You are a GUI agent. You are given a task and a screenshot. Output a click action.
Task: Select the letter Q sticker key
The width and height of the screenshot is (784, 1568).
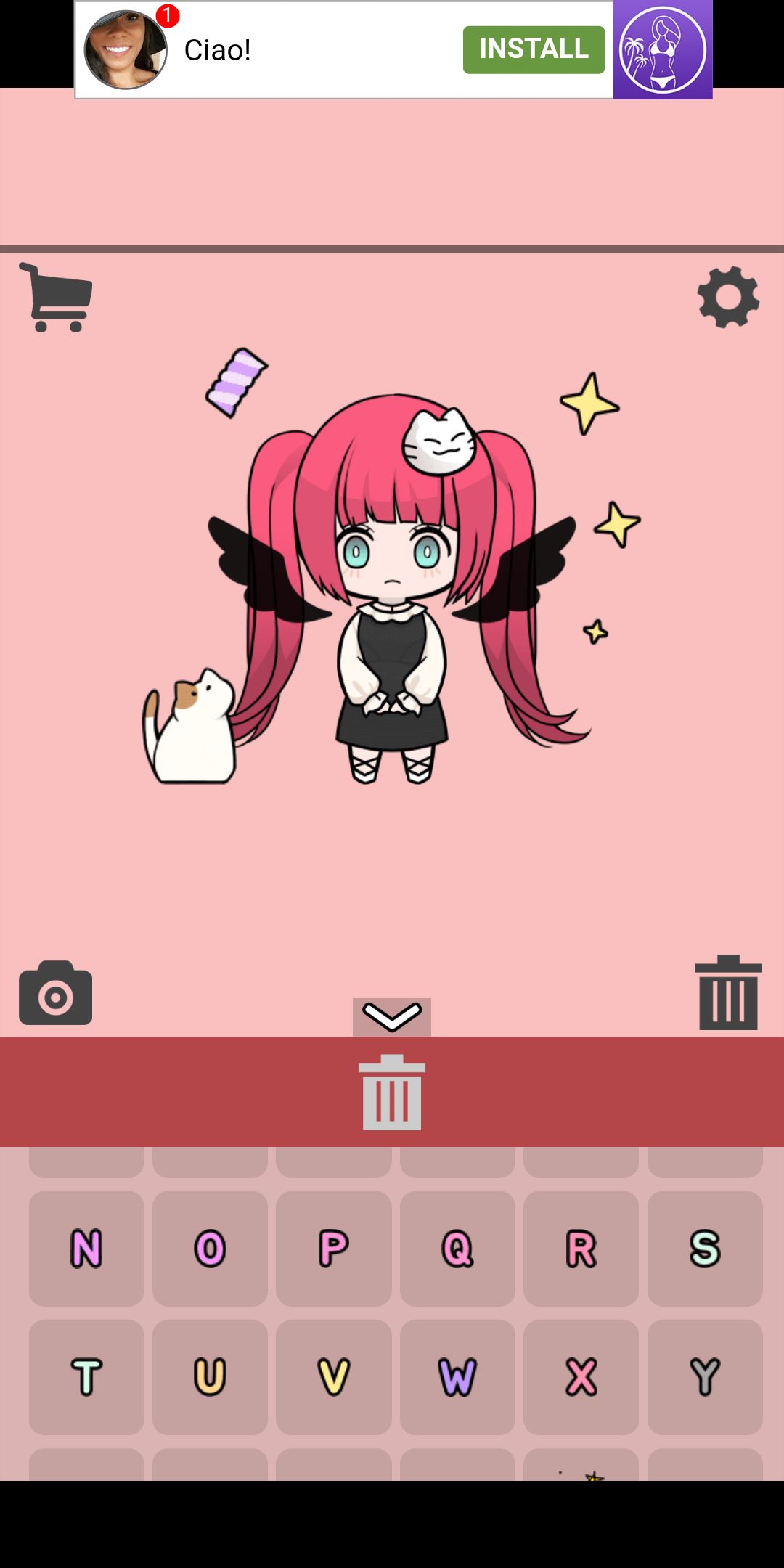click(x=457, y=1250)
